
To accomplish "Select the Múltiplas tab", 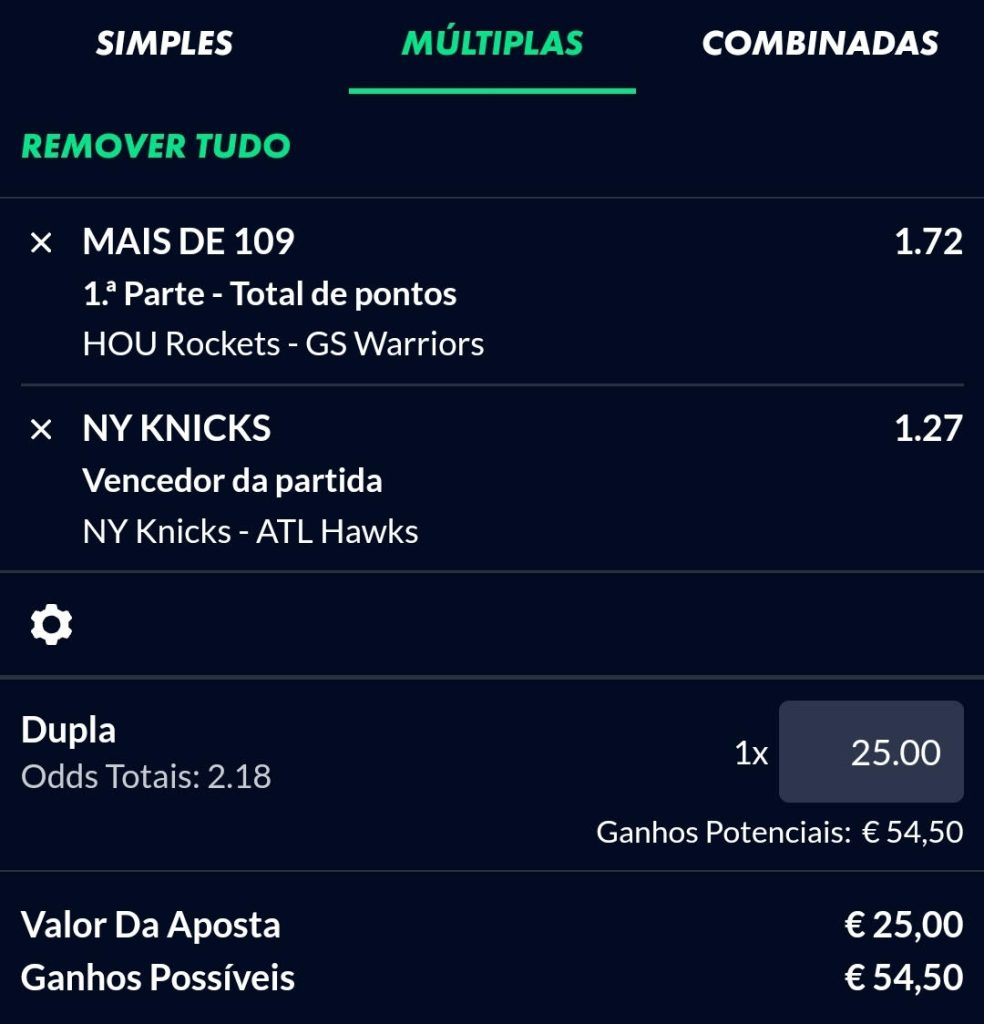I will (x=492, y=43).
